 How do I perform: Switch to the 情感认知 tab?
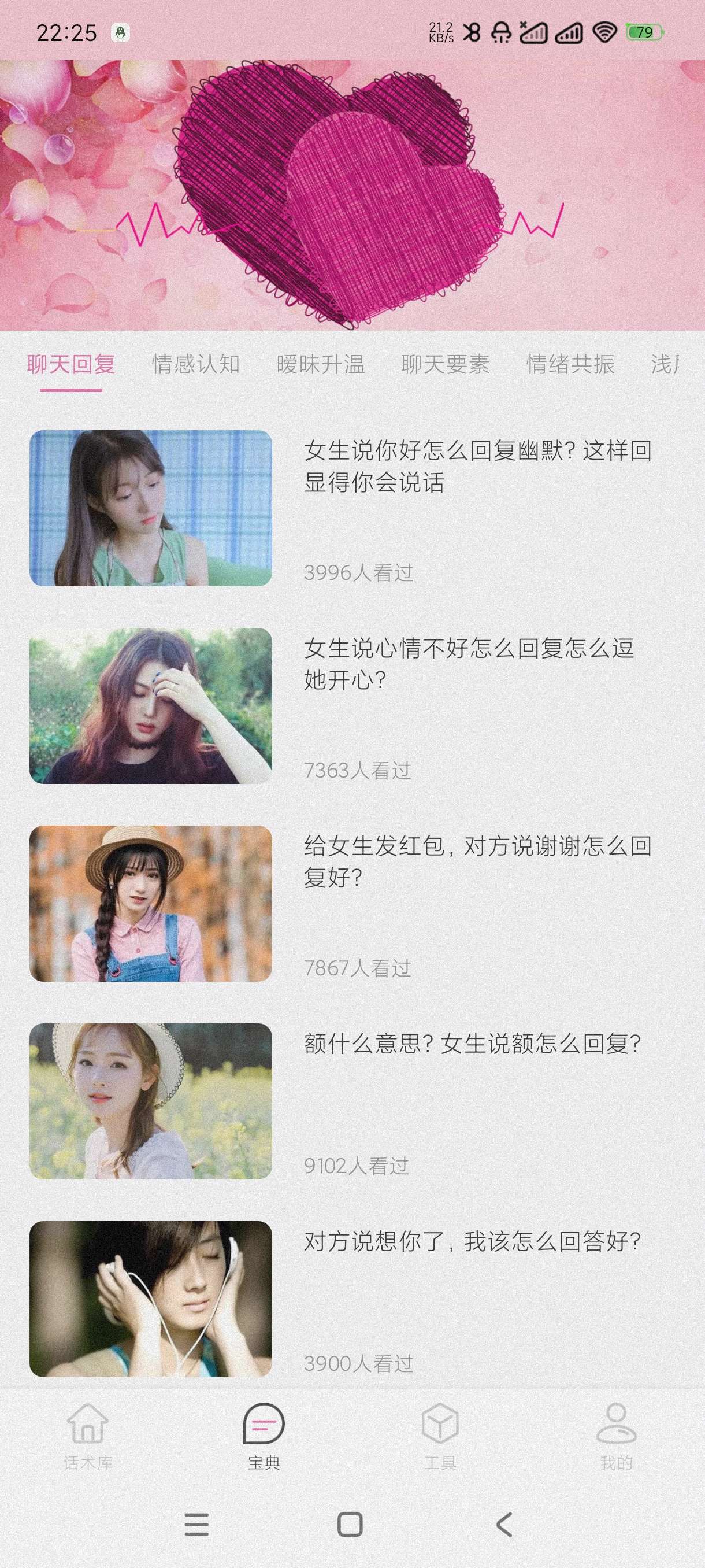(195, 364)
